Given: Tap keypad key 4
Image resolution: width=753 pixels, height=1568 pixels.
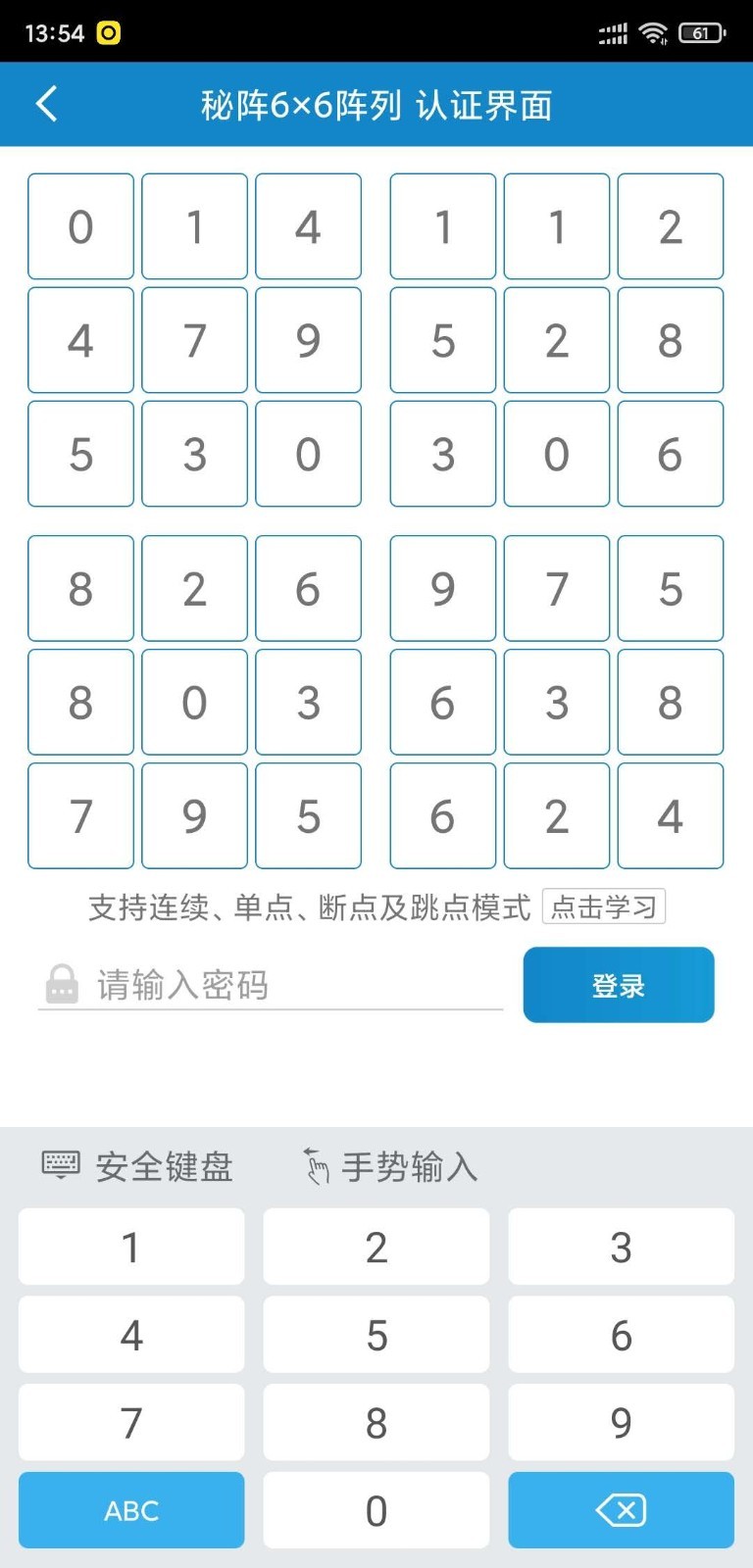Looking at the screenshot, I should (131, 1335).
